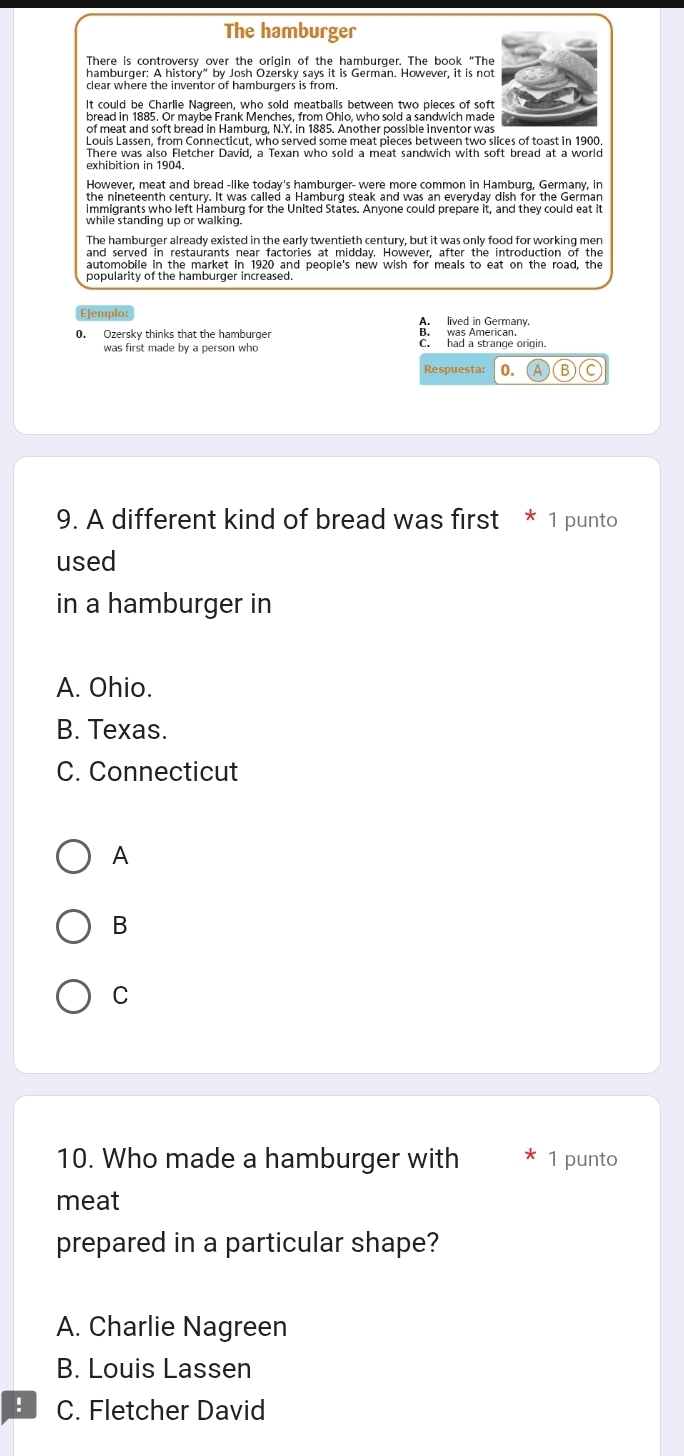Open the report problem exclamation icon
The height and width of the screenshot is (1456, 684).
(15, 1407)
